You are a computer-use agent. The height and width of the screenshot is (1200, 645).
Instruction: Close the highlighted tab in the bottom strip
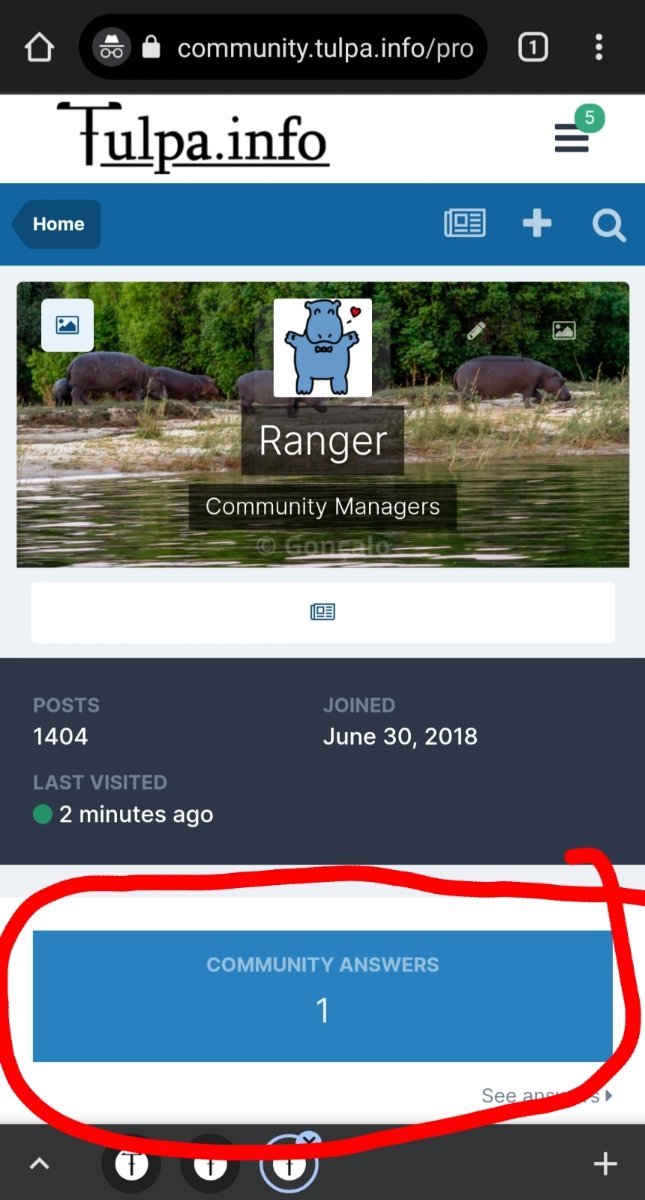point(309,1139)
